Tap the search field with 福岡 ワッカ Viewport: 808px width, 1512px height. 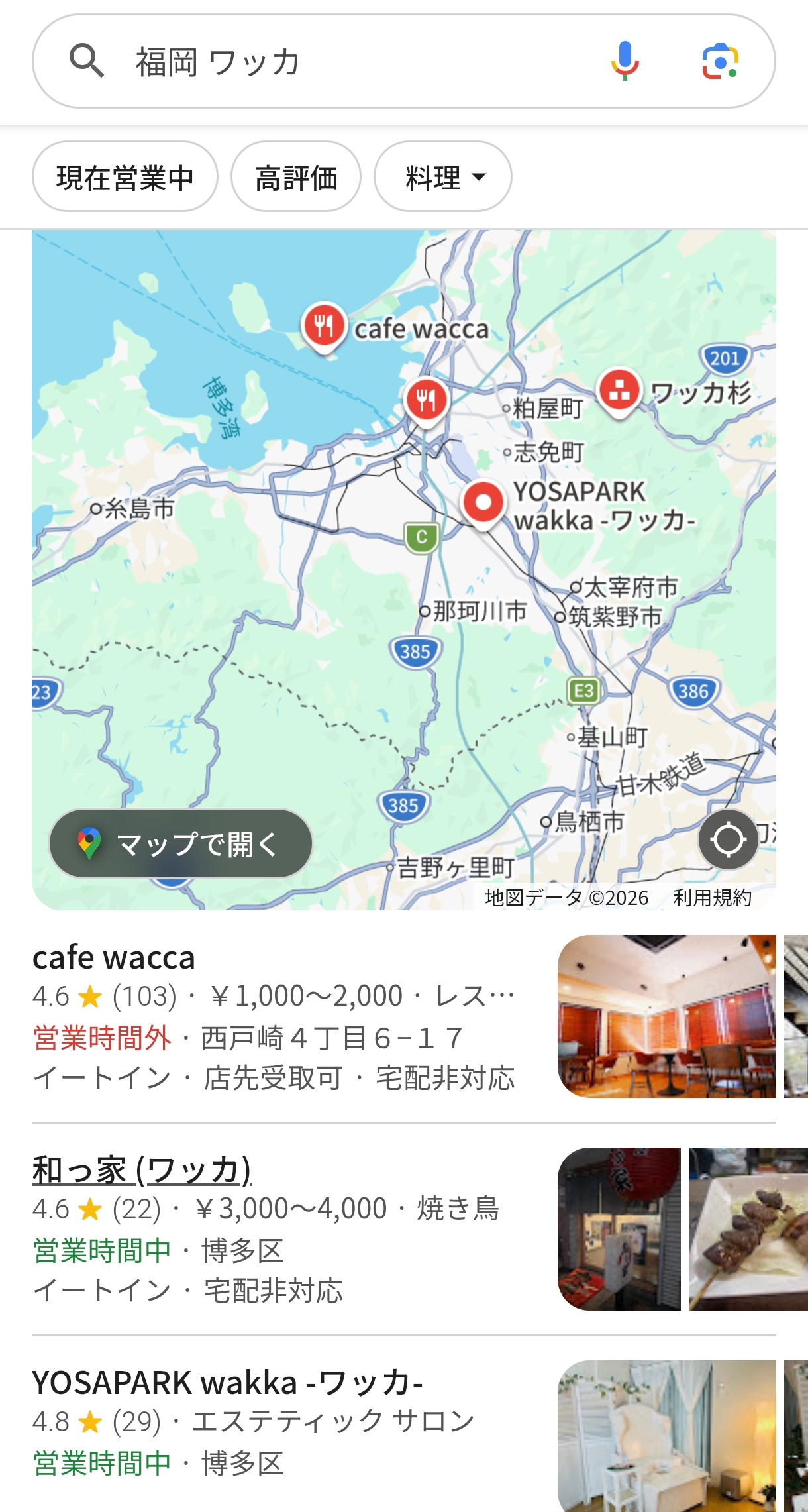[331, 62]
